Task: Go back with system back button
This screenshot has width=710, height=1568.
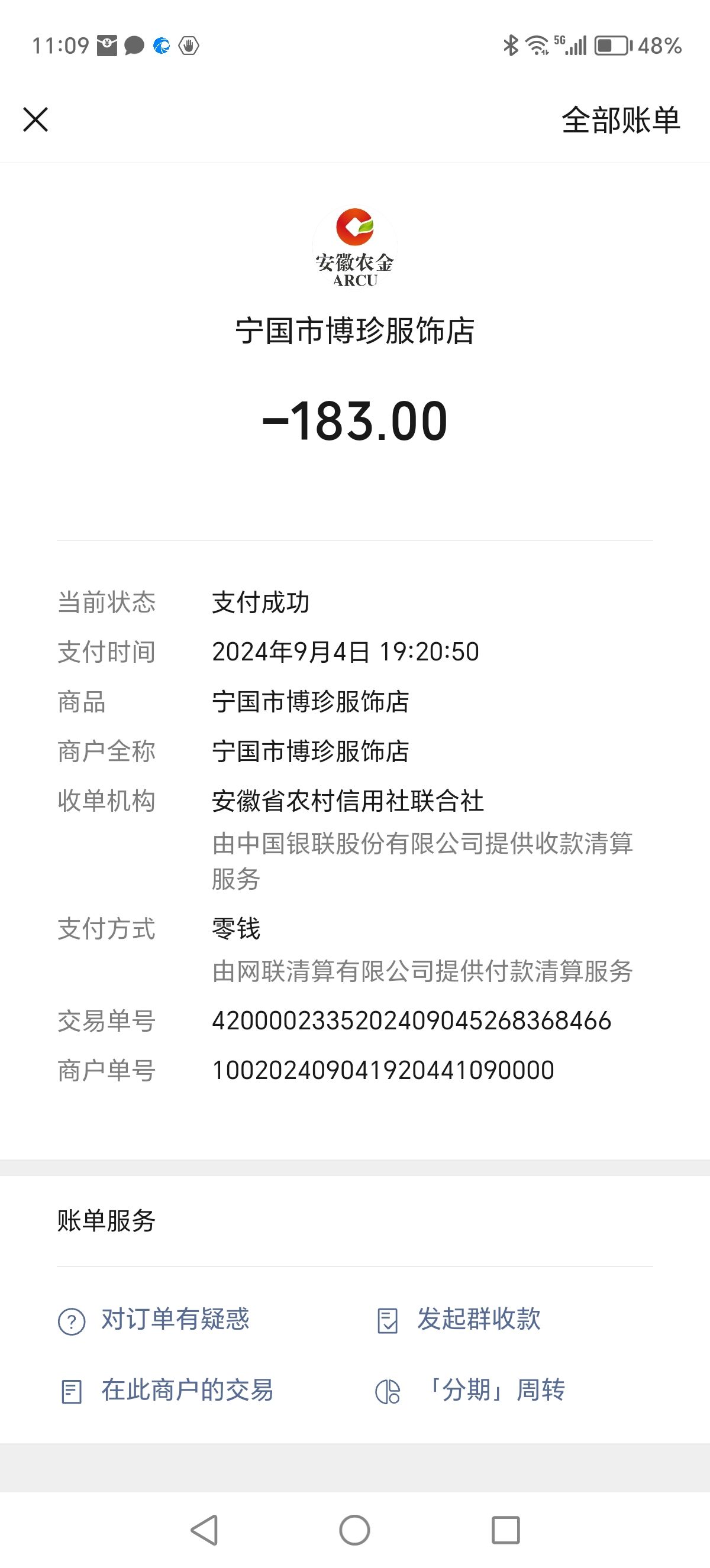Action: pos(205,1530)
